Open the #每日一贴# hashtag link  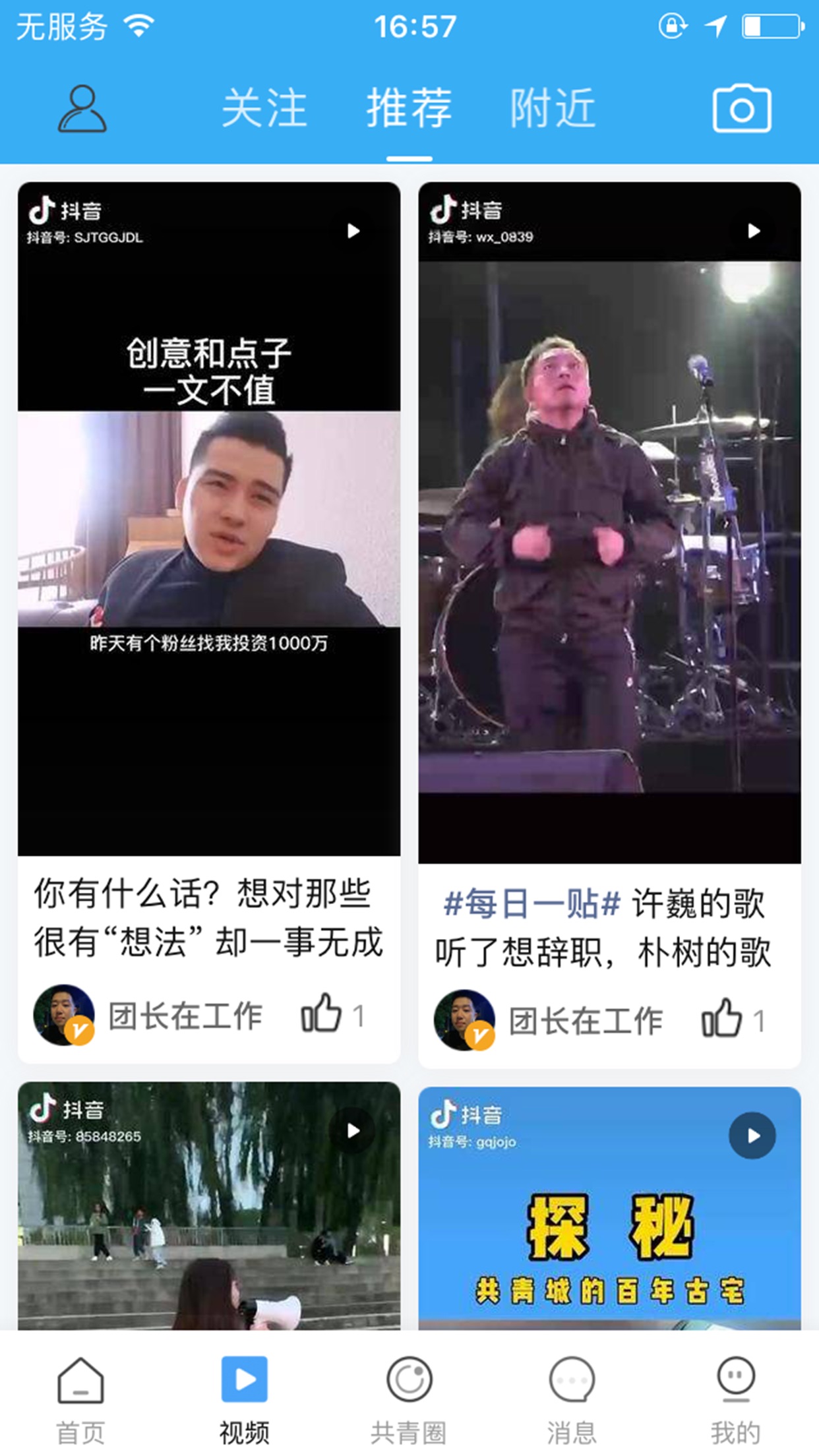pos(532,903)
